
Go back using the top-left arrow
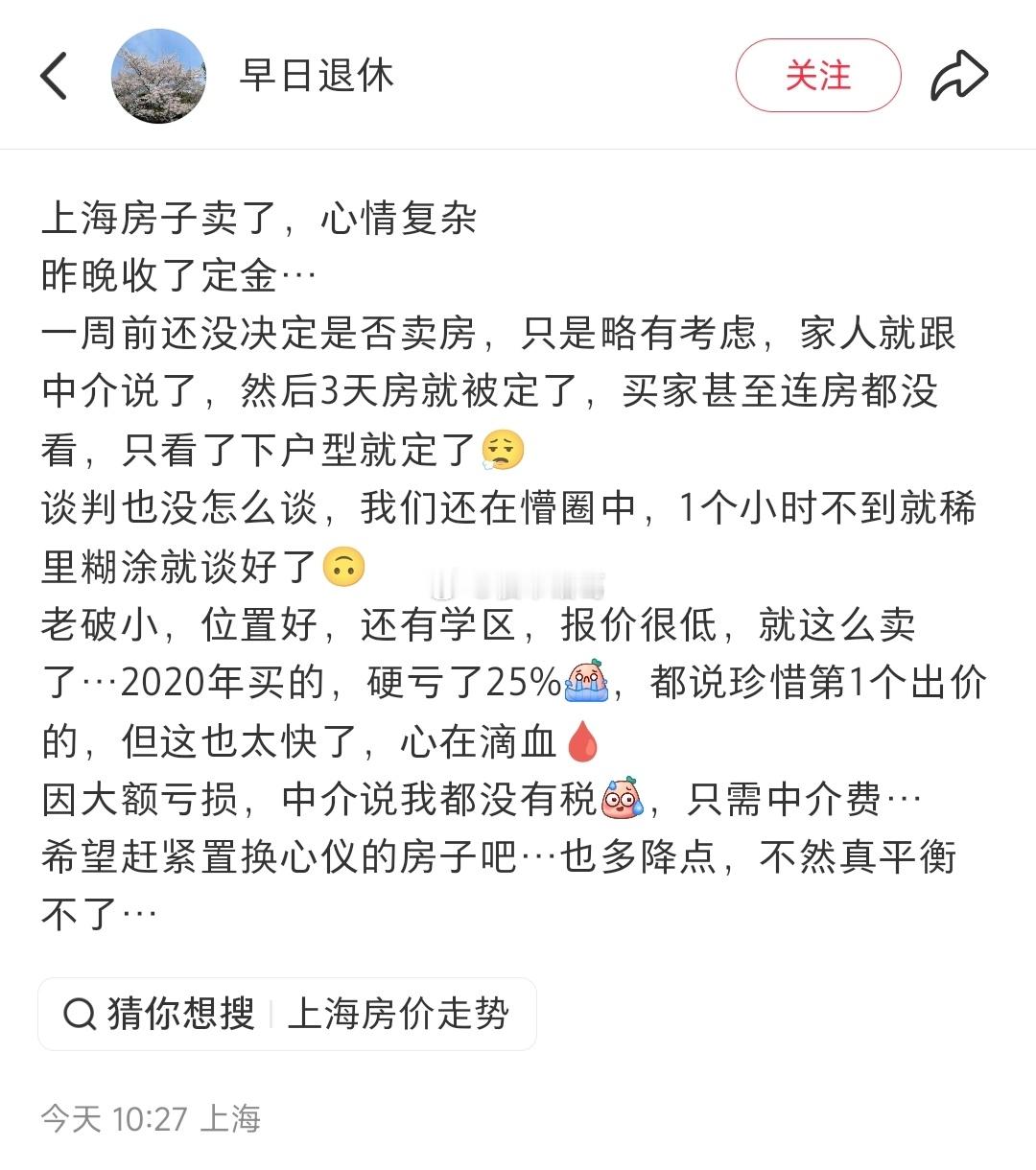54,76
